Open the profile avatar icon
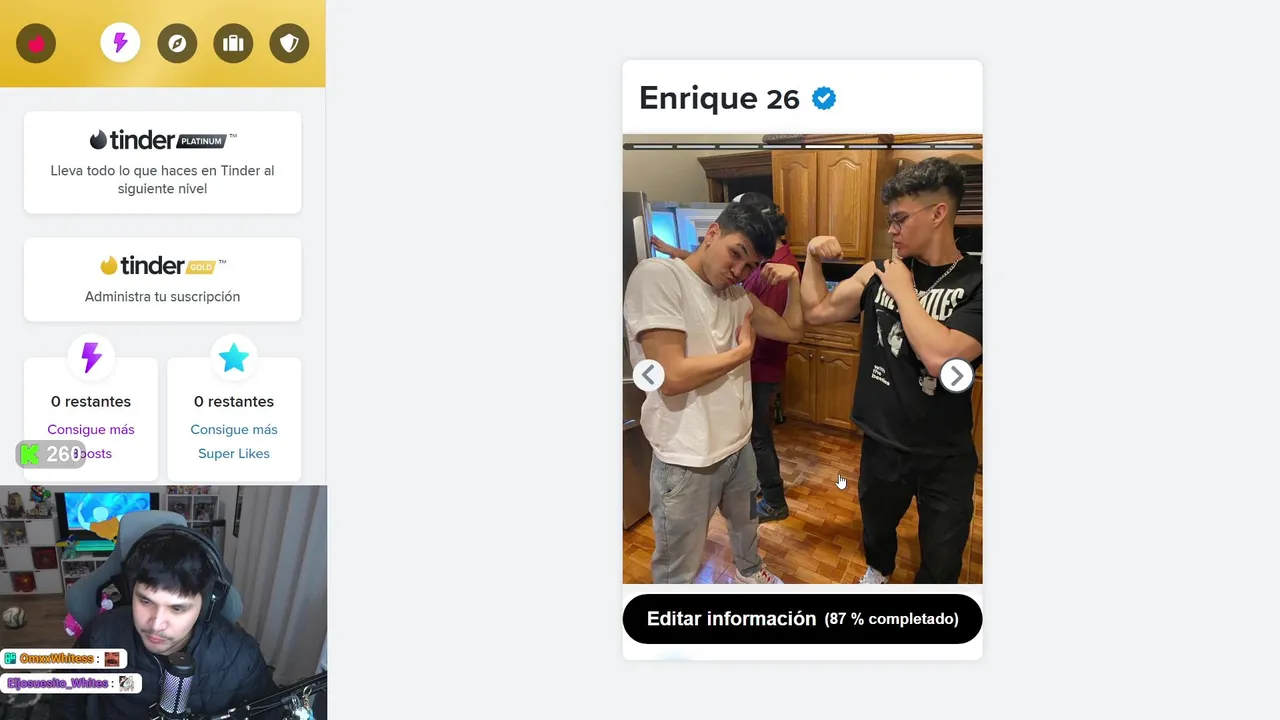Viewport: 1280px width, 720px height. pos(36,43)
